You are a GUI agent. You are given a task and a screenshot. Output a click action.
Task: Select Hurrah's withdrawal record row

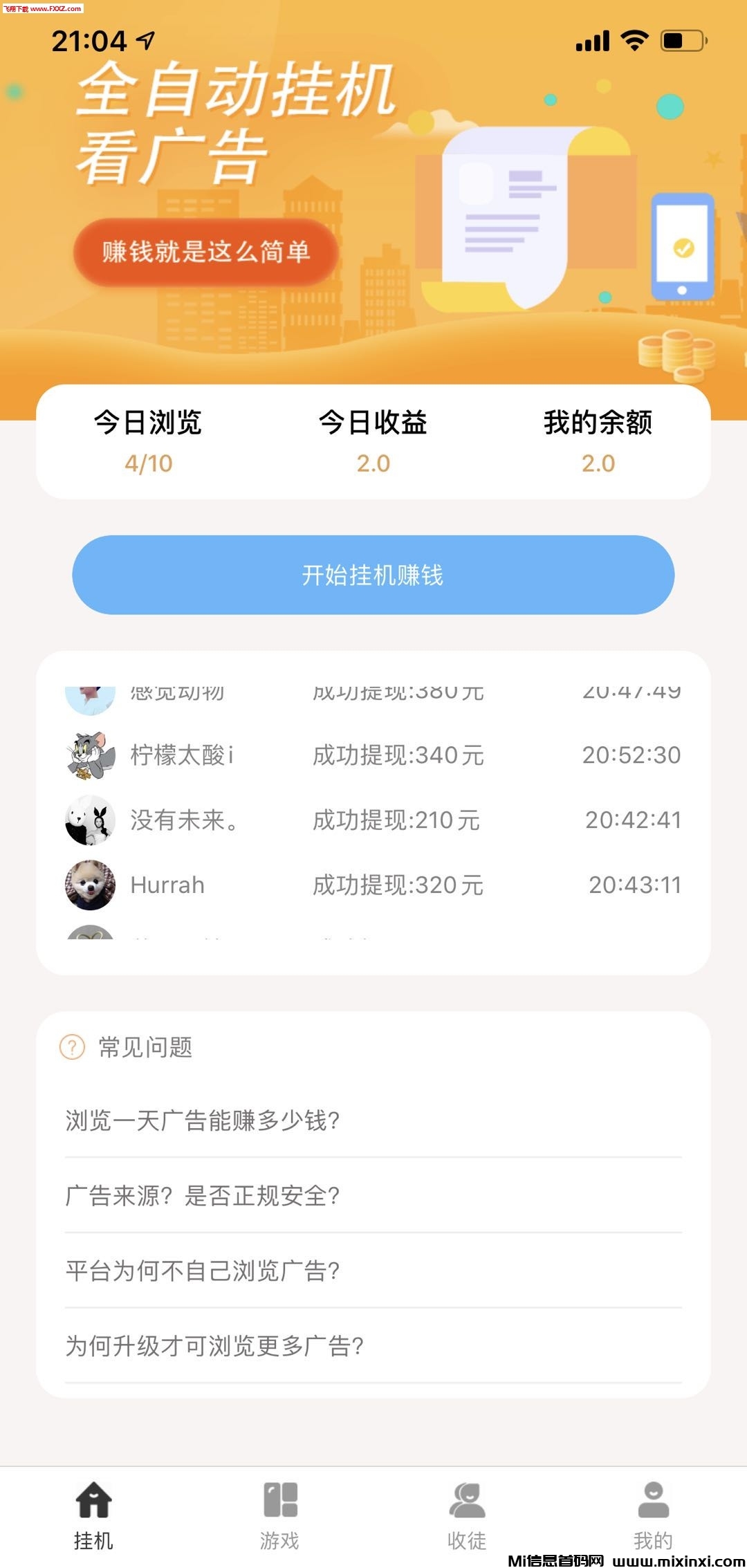coord(373,884)
